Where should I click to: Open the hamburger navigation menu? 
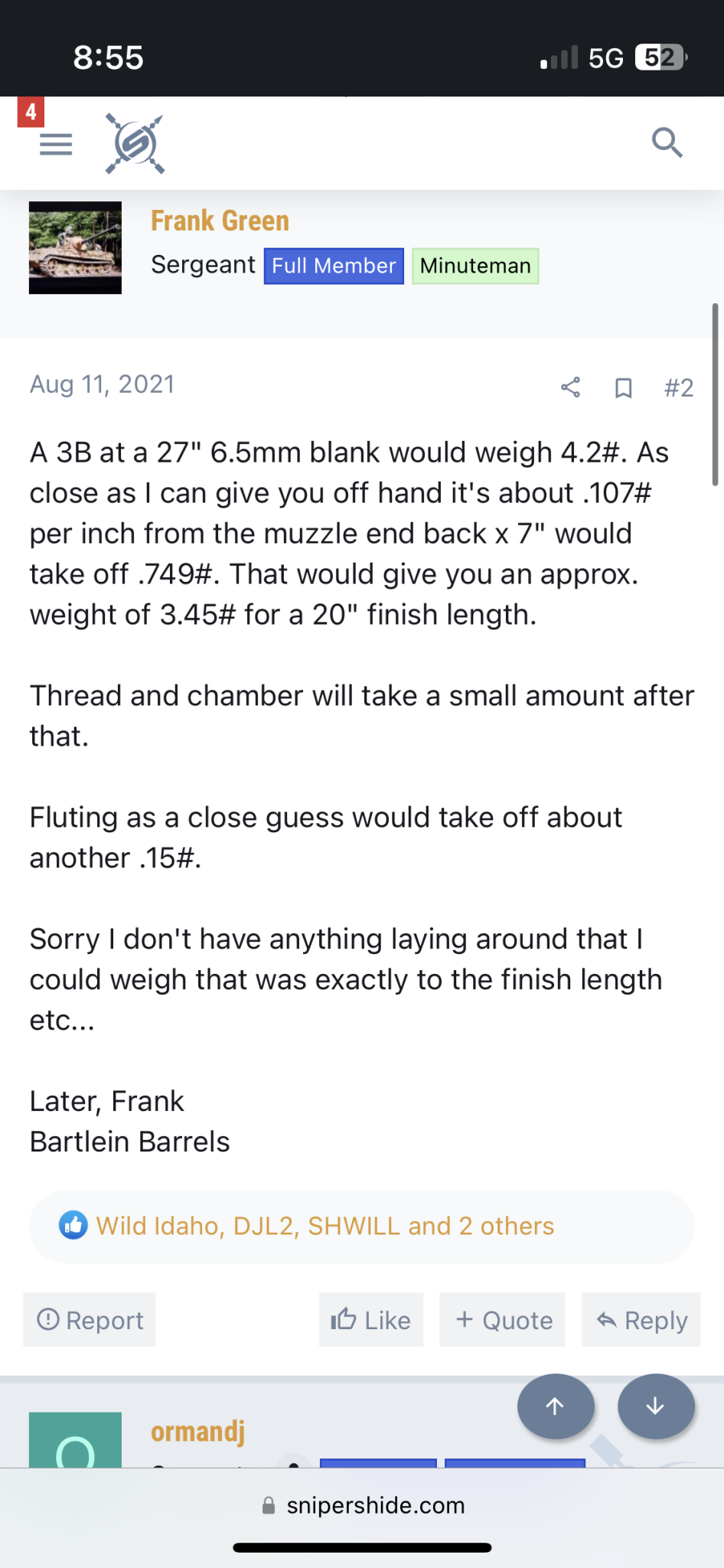coord(56,144)
